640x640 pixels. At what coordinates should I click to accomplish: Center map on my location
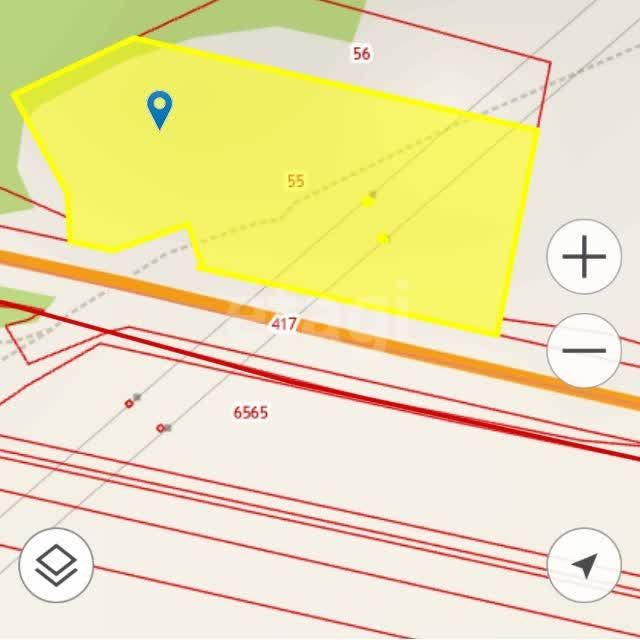[584, 565]
